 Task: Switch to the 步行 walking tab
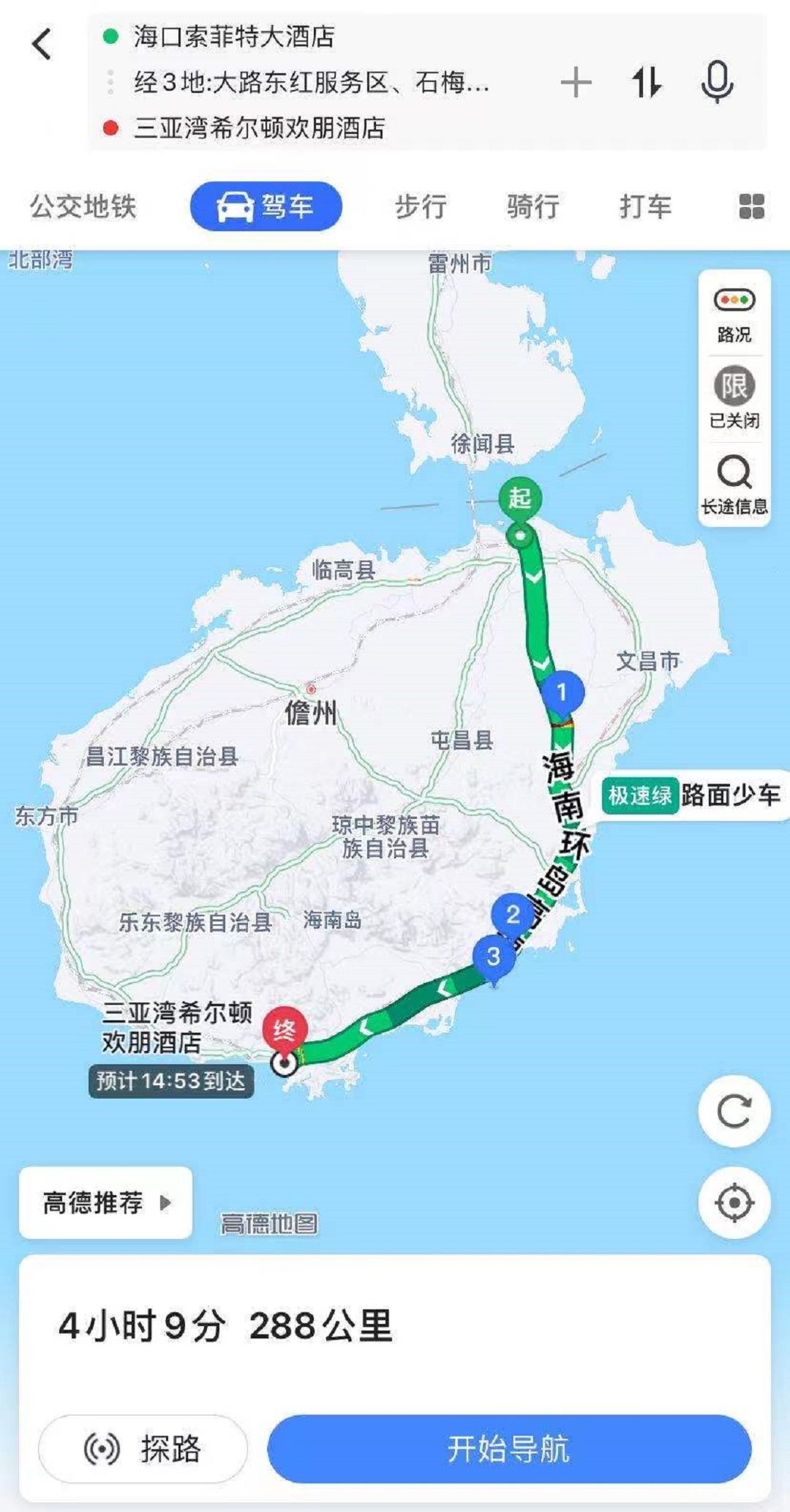(421, 206)
